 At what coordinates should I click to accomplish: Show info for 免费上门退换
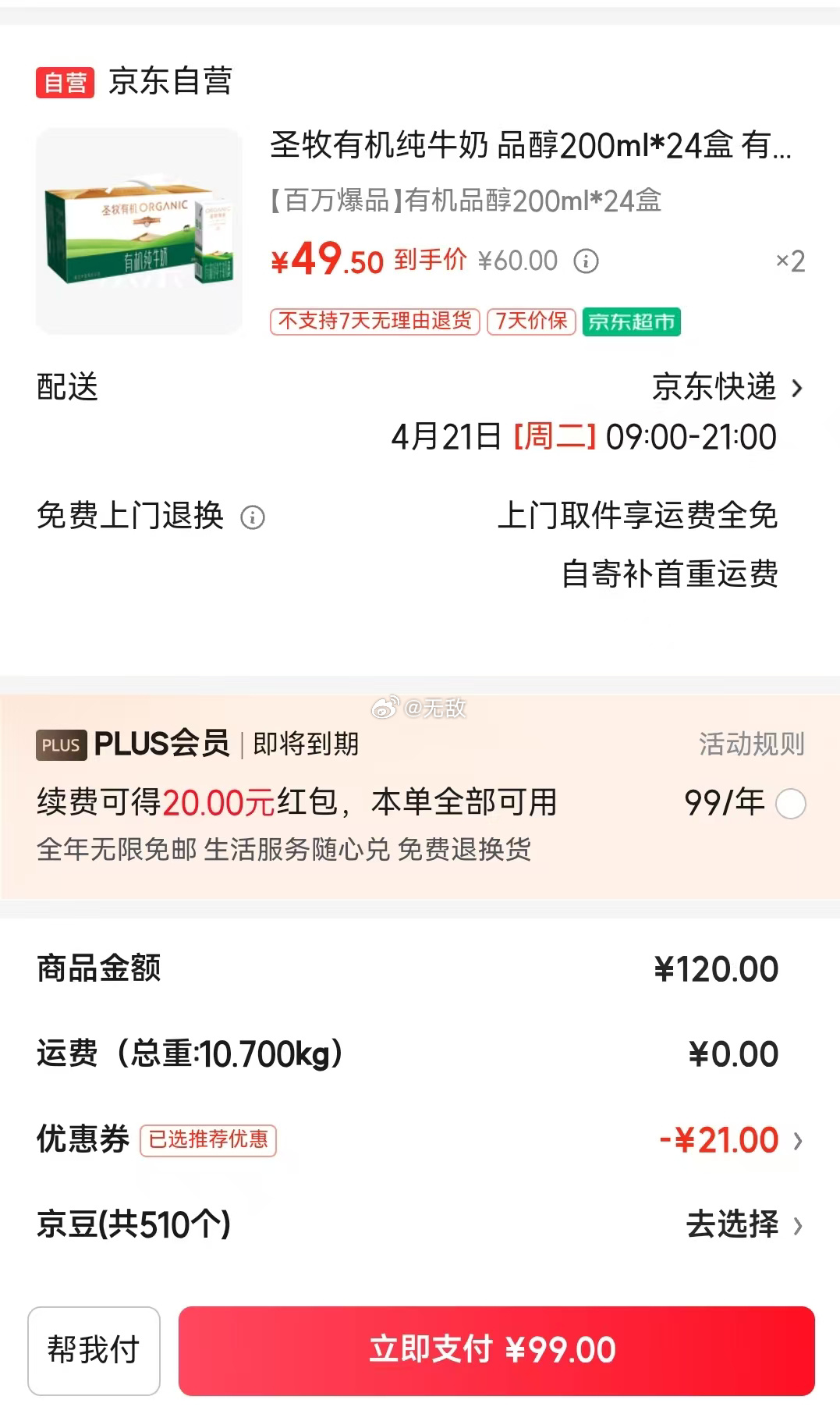(253, 517)
